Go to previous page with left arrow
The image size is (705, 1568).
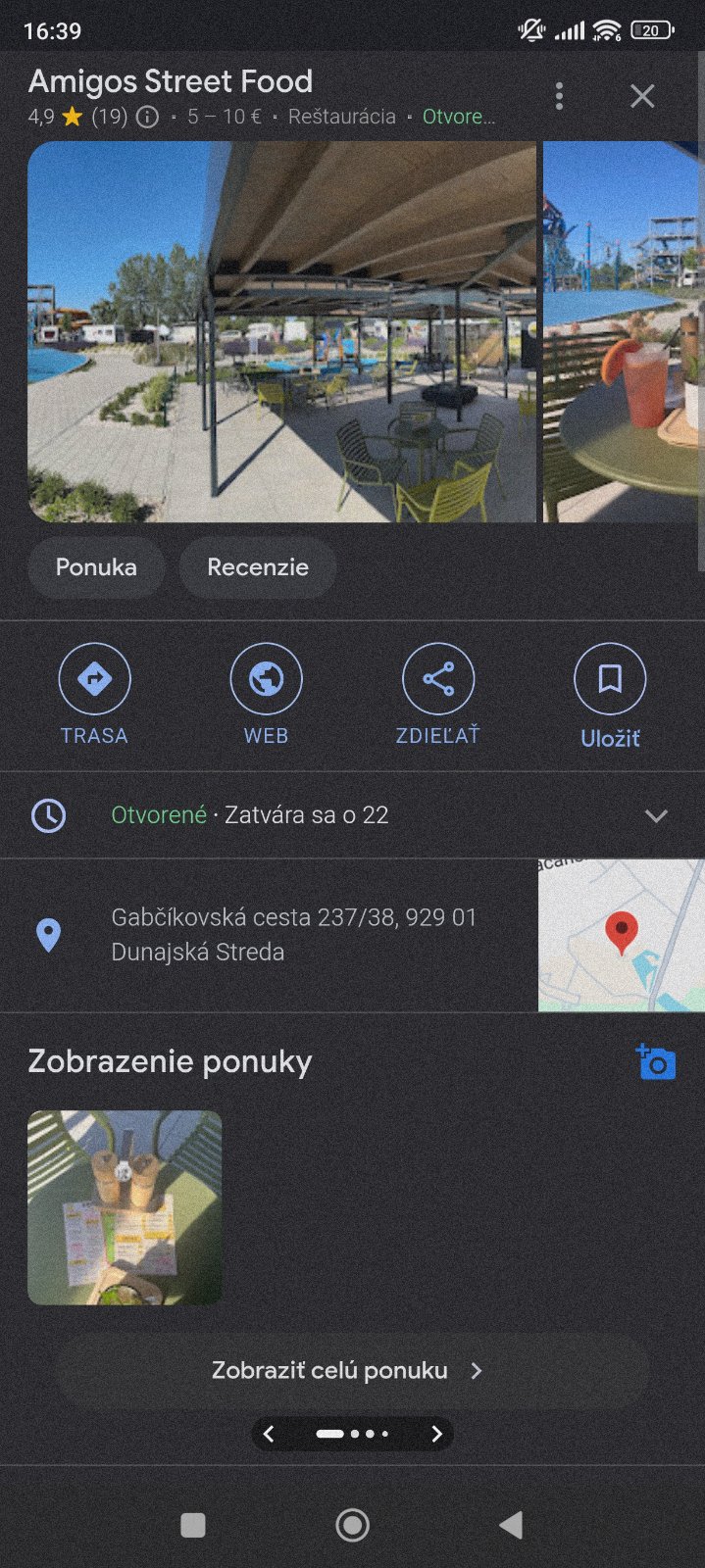269,1435
